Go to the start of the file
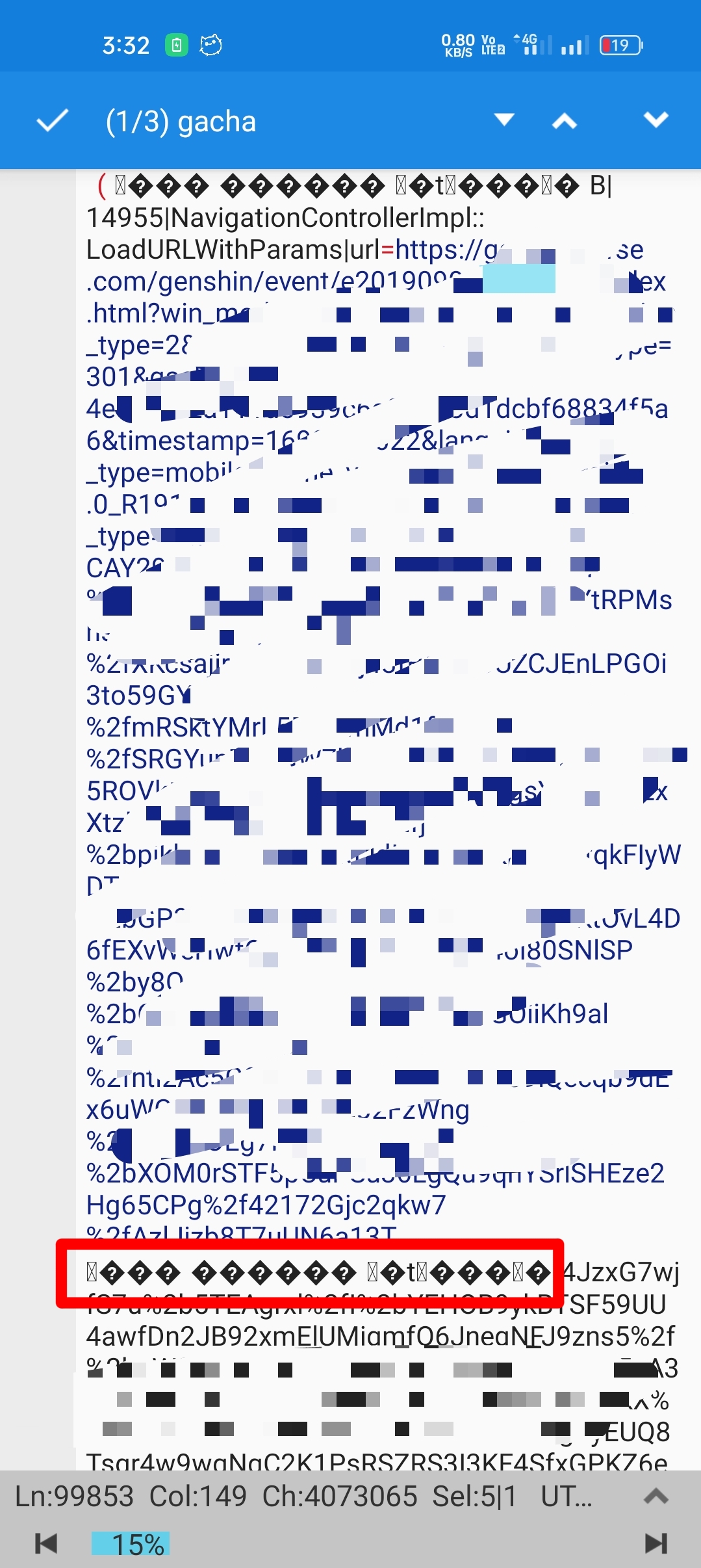 click(x=45, y=1543)
